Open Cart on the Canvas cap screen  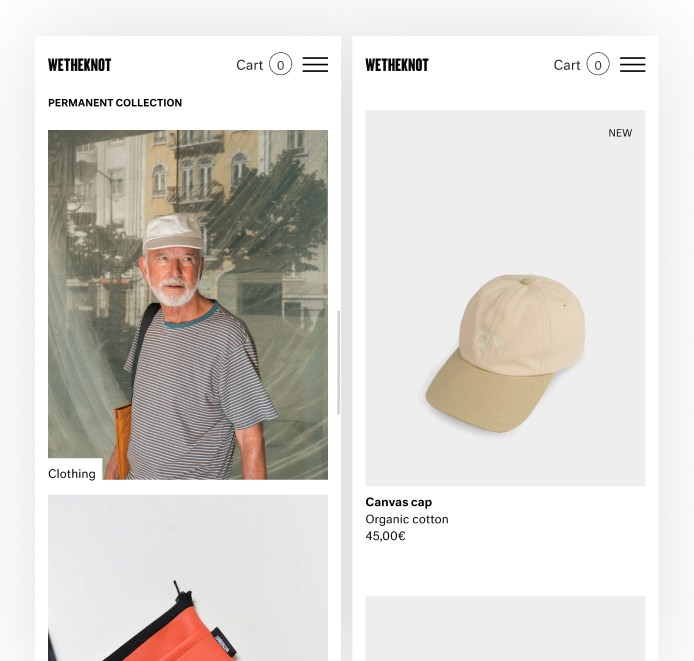[581, 65]
